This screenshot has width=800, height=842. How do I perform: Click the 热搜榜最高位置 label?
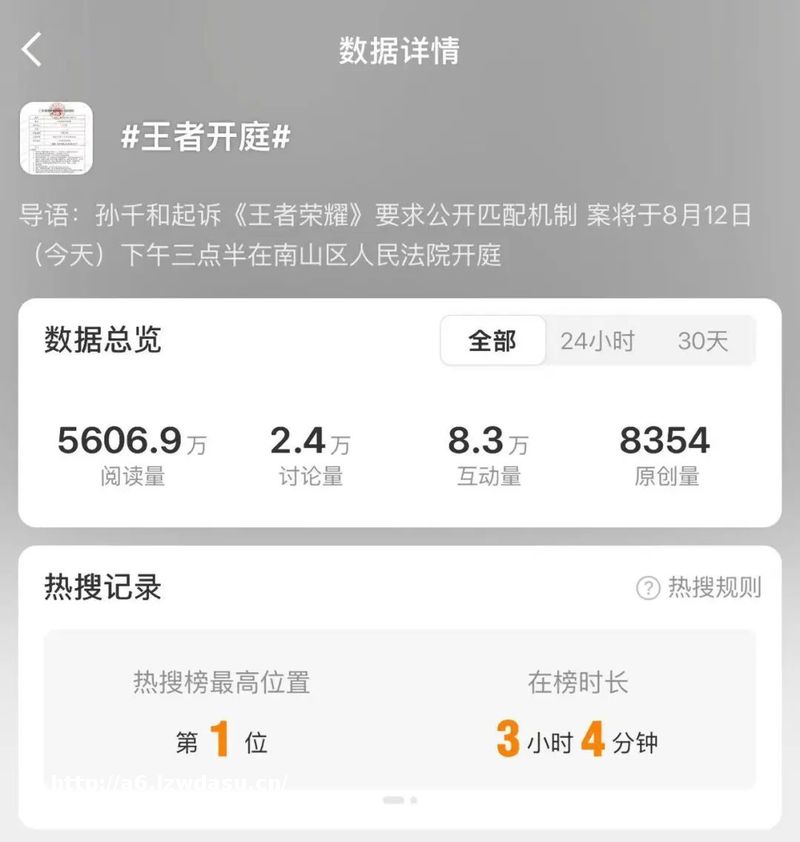[217, 685]
